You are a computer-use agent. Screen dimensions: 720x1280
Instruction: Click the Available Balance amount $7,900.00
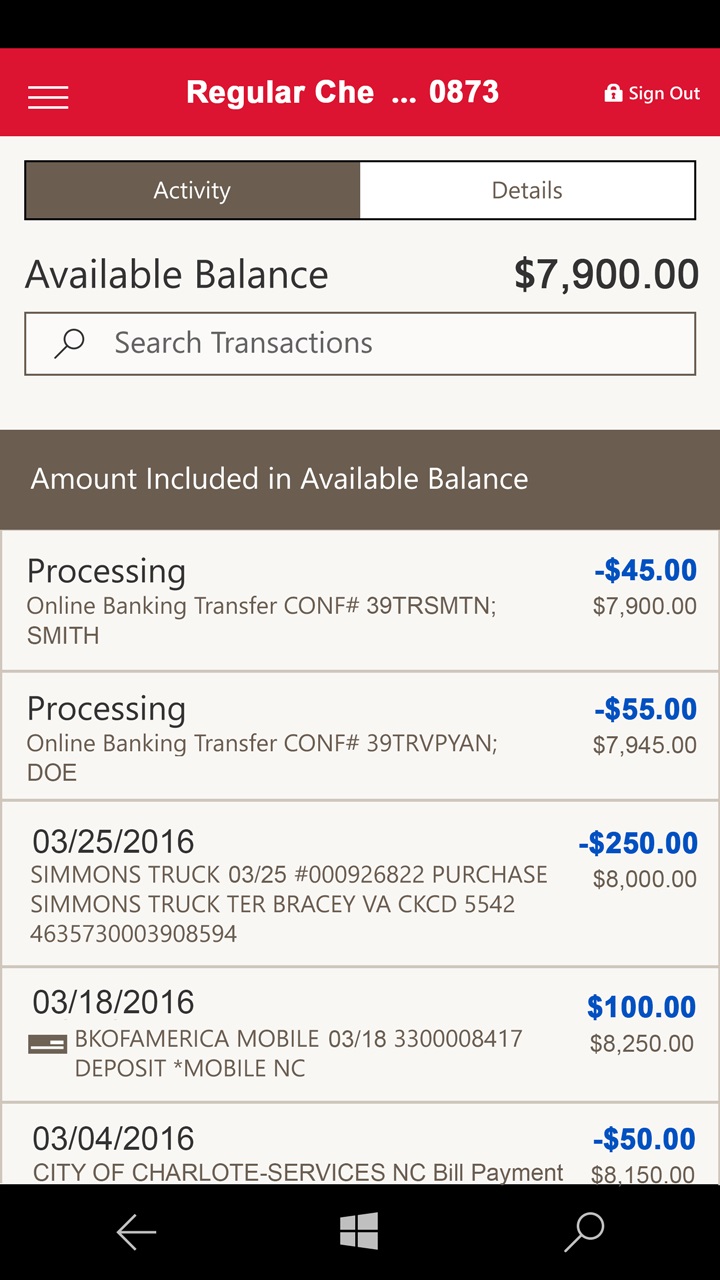(605, 273)
